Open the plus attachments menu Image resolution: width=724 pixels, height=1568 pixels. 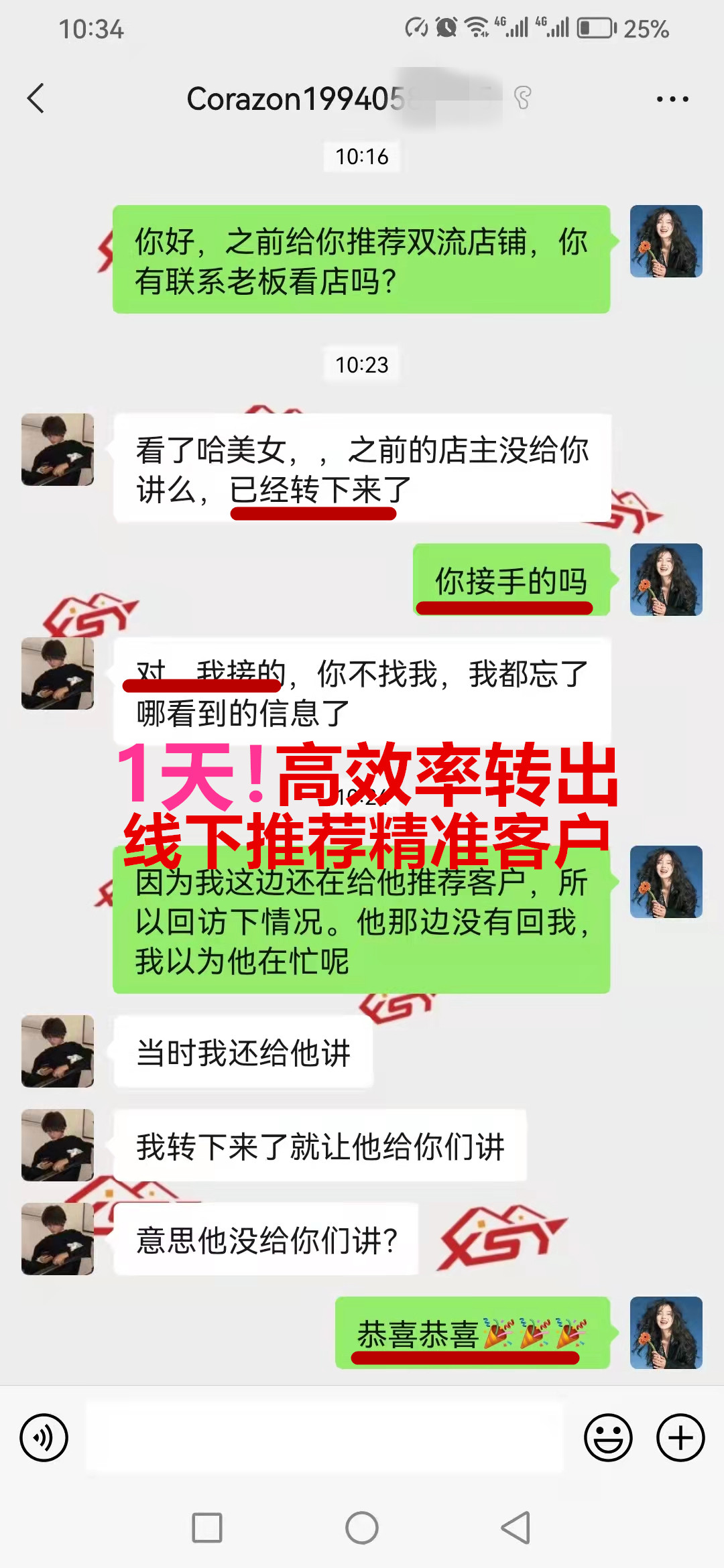point(680,1437)
